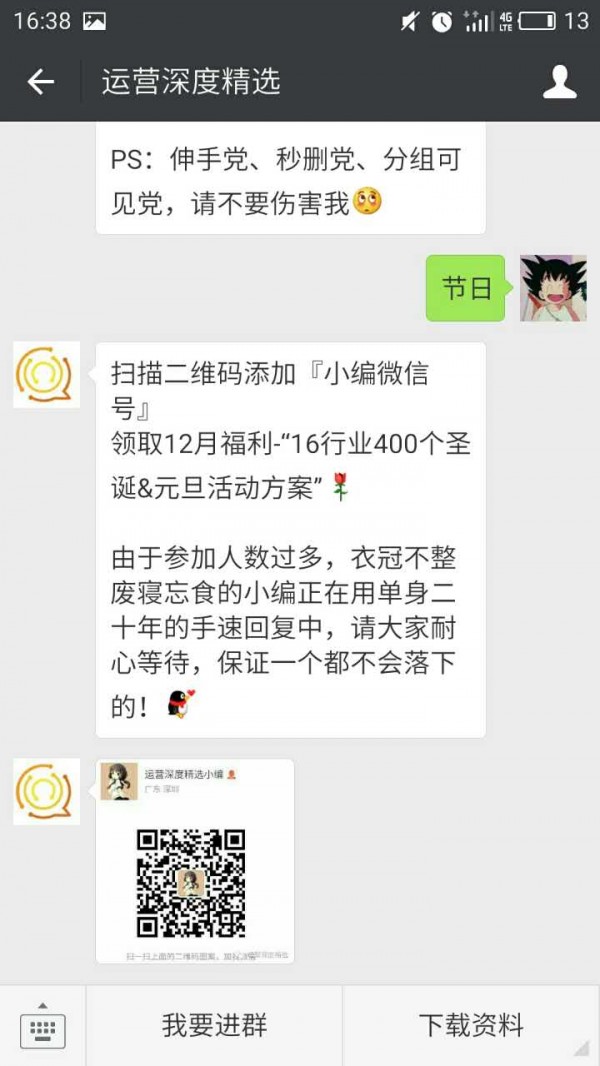Switch to keyboard input
The height and width of the screenshot is (1066, 600).
tap(42, 1026)
